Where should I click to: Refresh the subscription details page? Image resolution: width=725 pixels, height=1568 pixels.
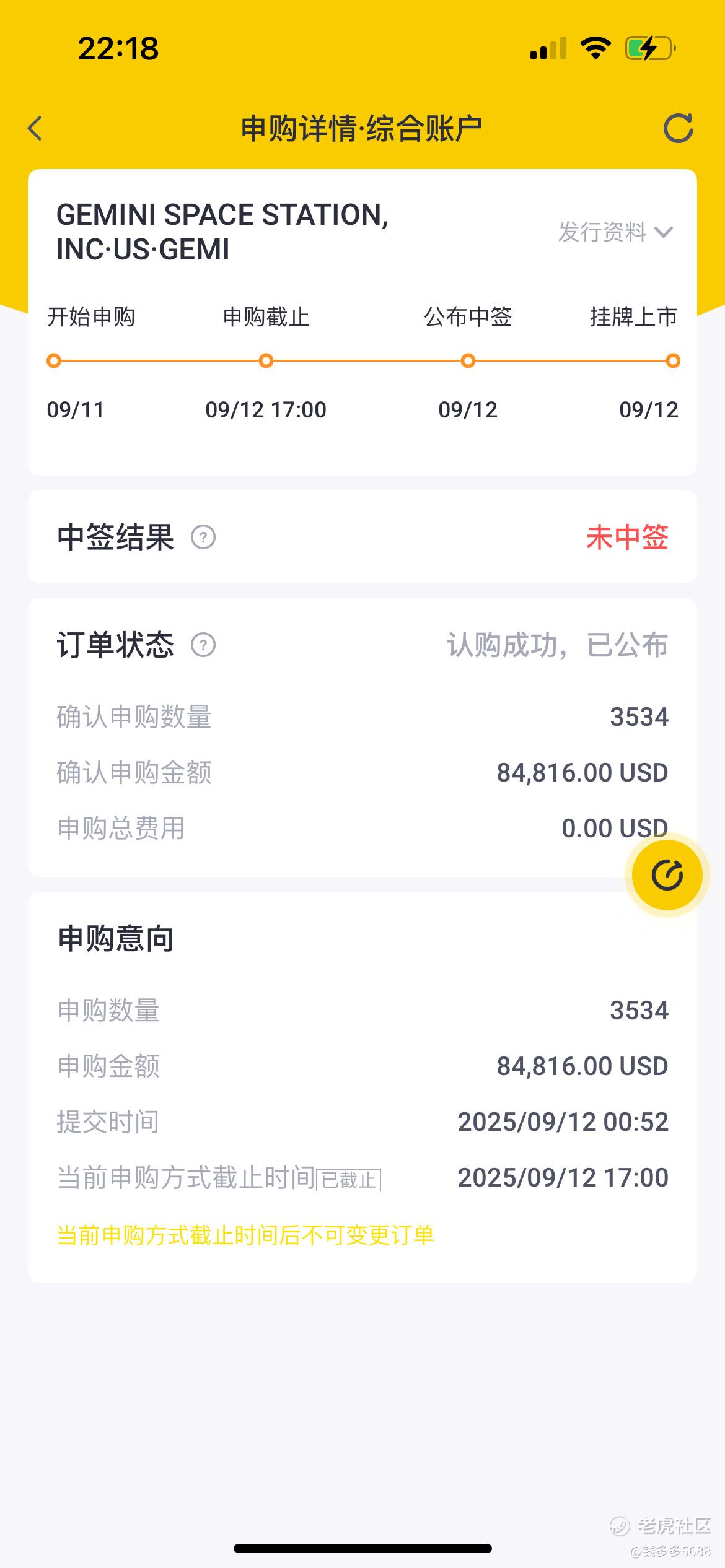[x=678, y=128]
